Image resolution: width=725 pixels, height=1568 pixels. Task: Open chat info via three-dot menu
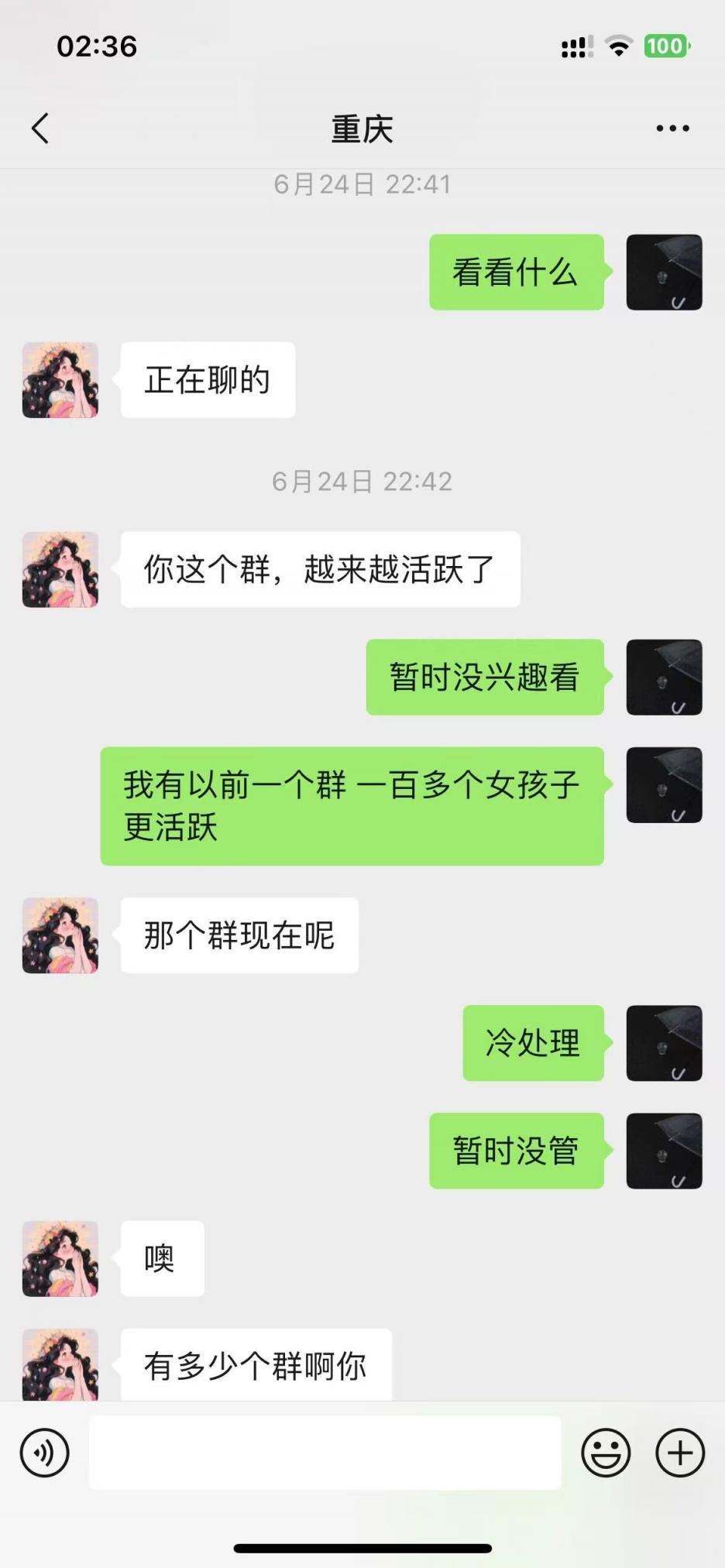(x=672, y=129)
